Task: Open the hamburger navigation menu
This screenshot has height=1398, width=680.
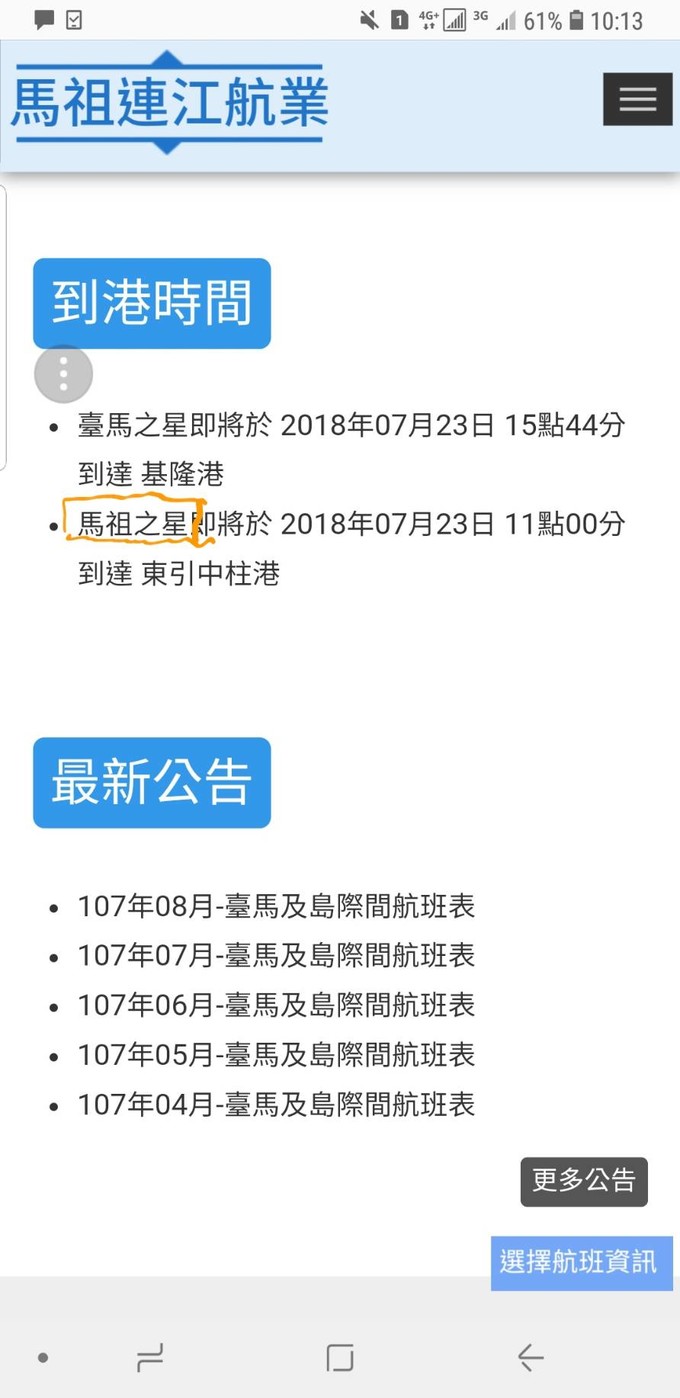Action: 637,99
